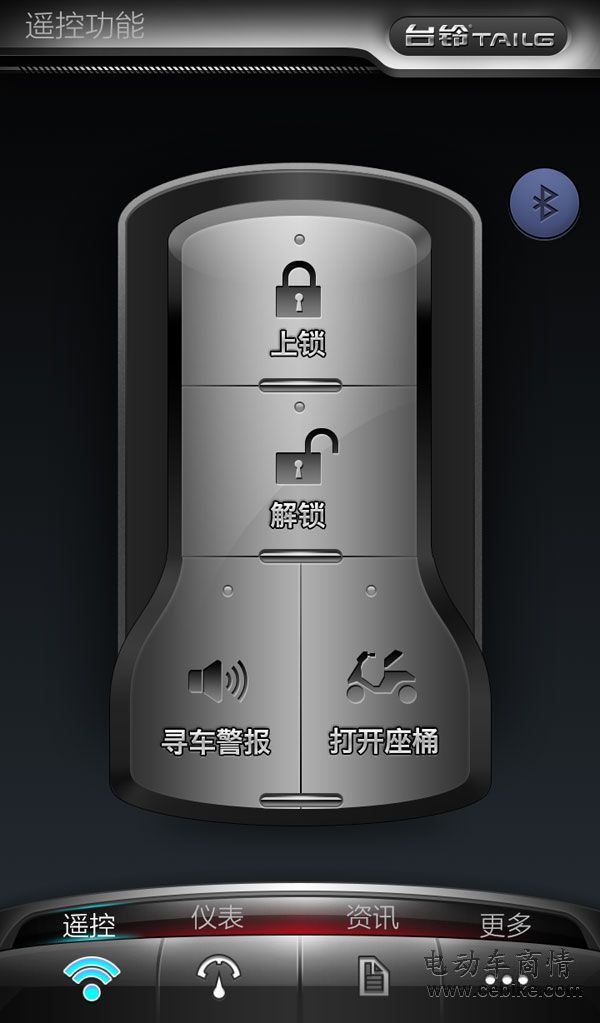Switch to the 遥控 tab
600x1023 pixels.
tap(90, 959)
